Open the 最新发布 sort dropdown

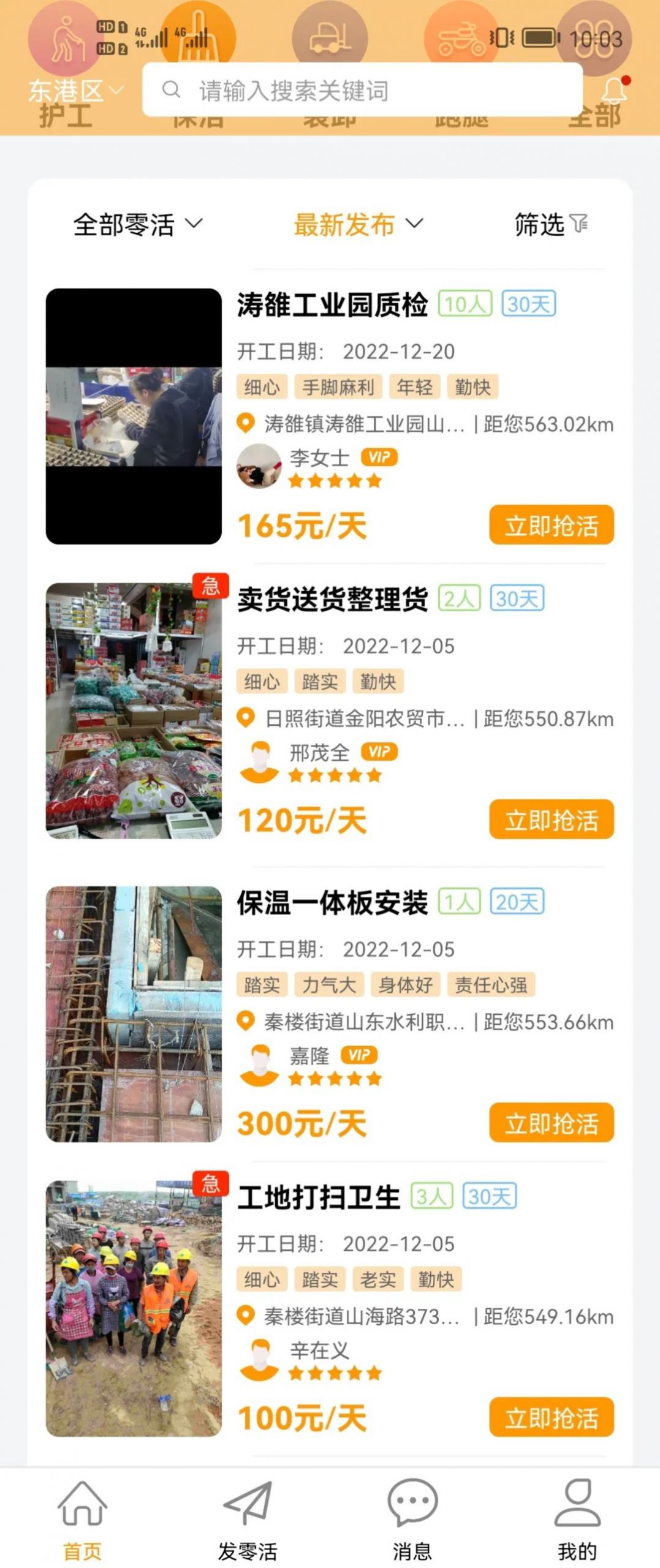(x=358, y=224)
